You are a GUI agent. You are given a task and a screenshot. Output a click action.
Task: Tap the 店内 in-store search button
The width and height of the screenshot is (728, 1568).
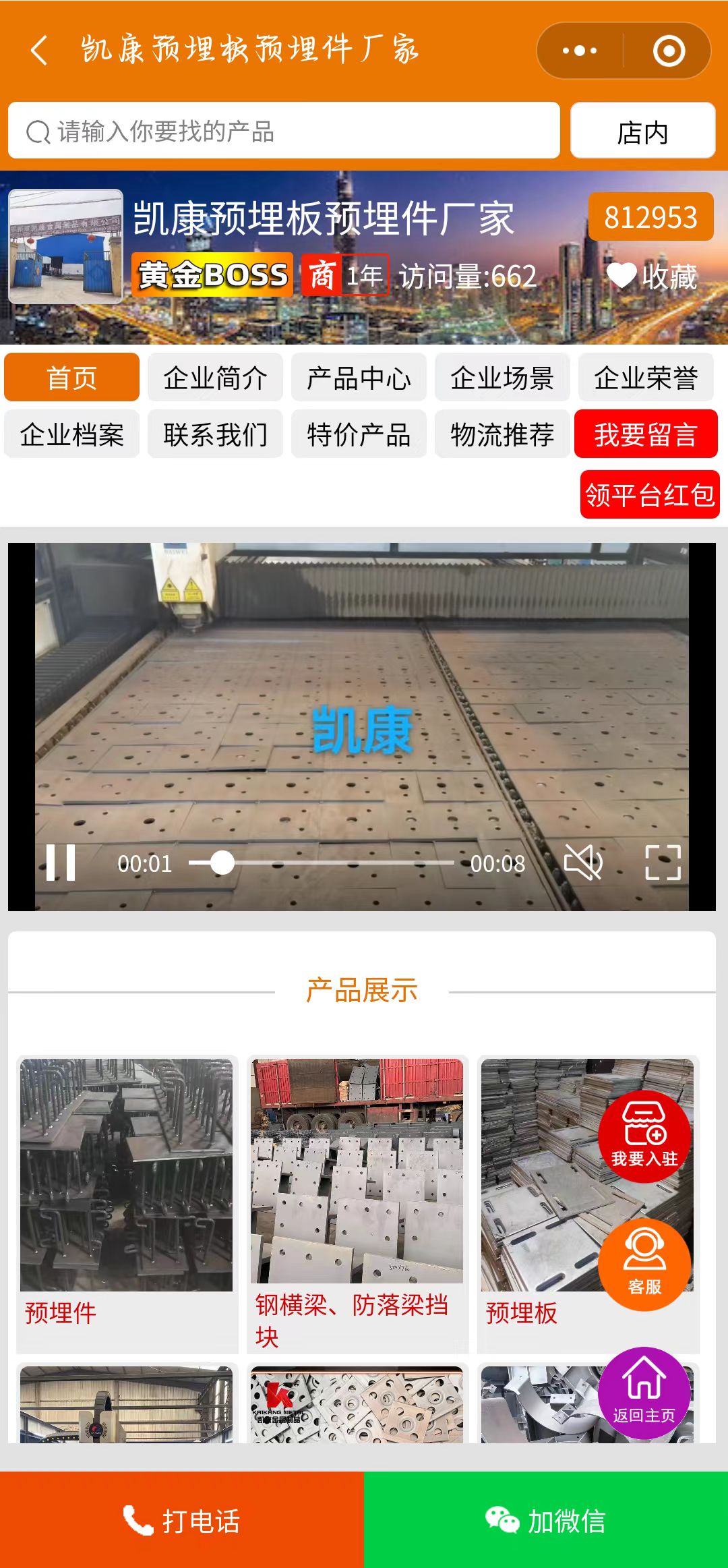(x=642, y=131)
